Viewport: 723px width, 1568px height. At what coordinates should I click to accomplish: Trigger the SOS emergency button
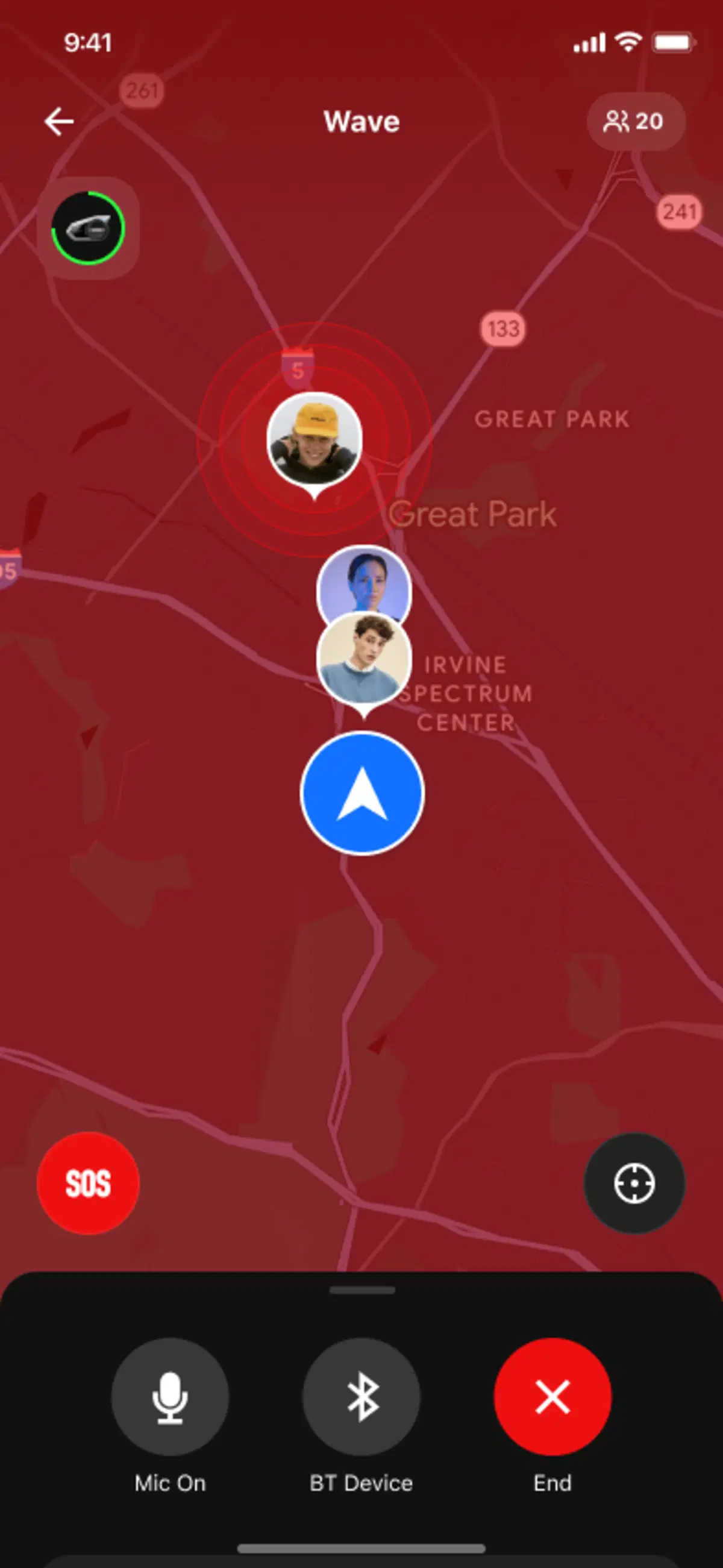coord(88,1184)
